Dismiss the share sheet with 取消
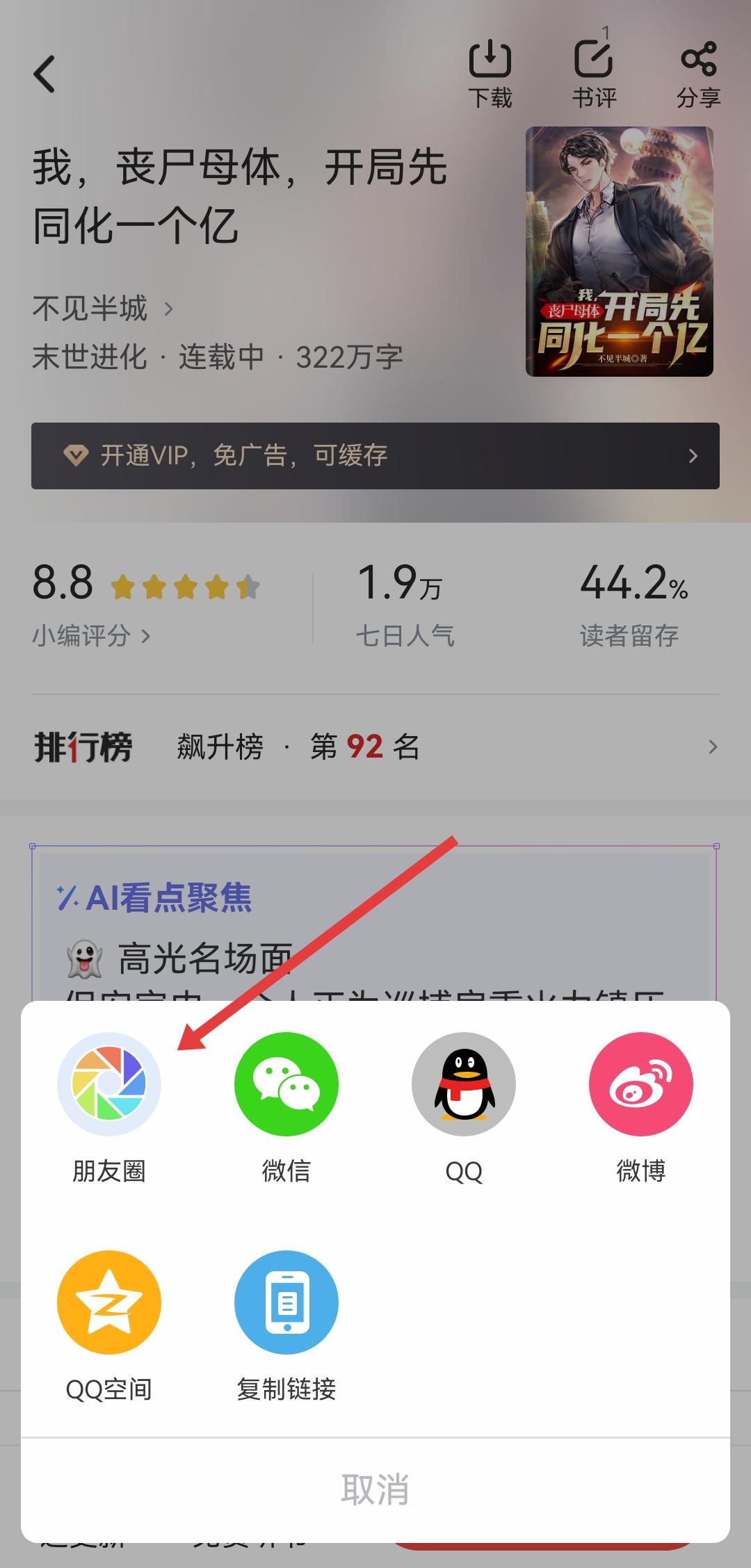 click(x=375, y=1489)
